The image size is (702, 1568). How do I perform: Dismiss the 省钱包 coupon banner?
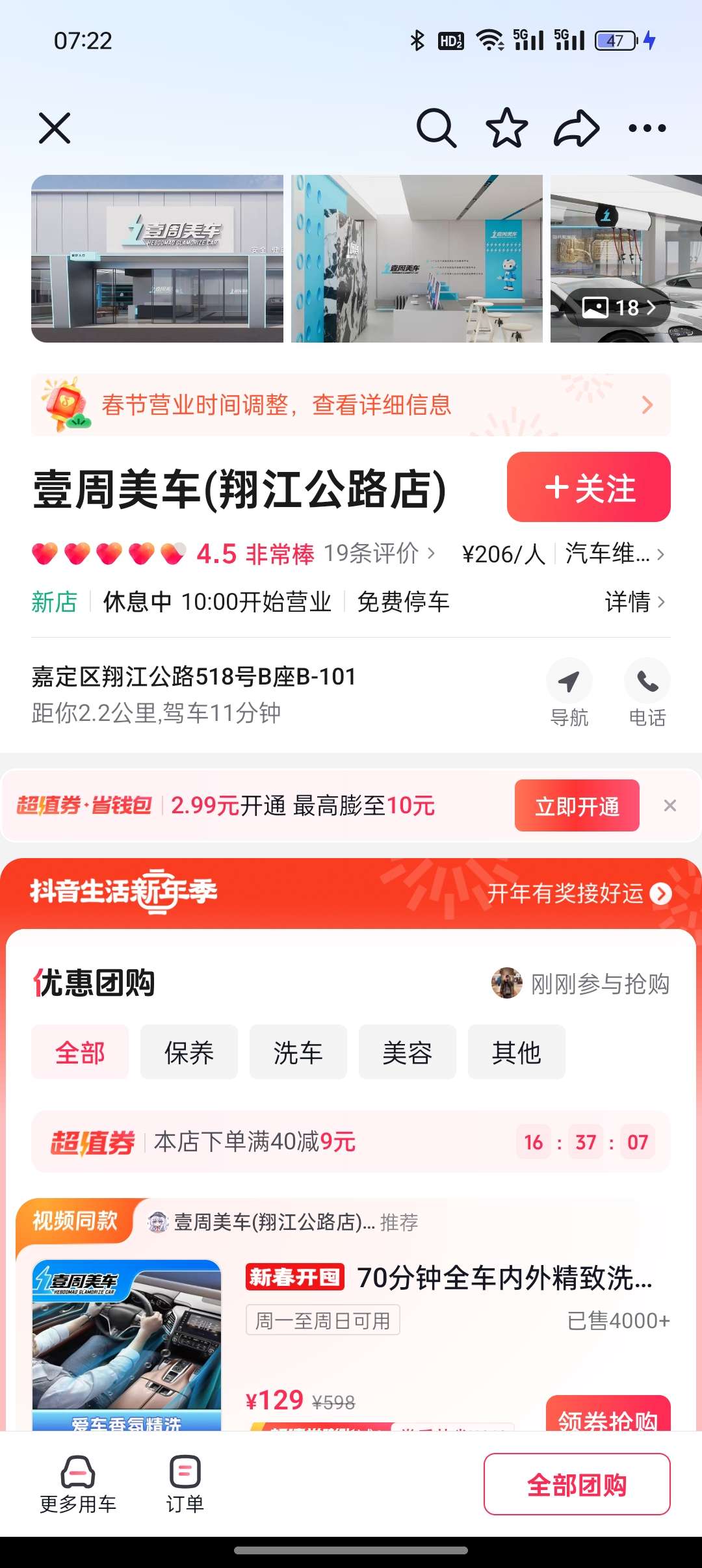(x=670, y=805)
